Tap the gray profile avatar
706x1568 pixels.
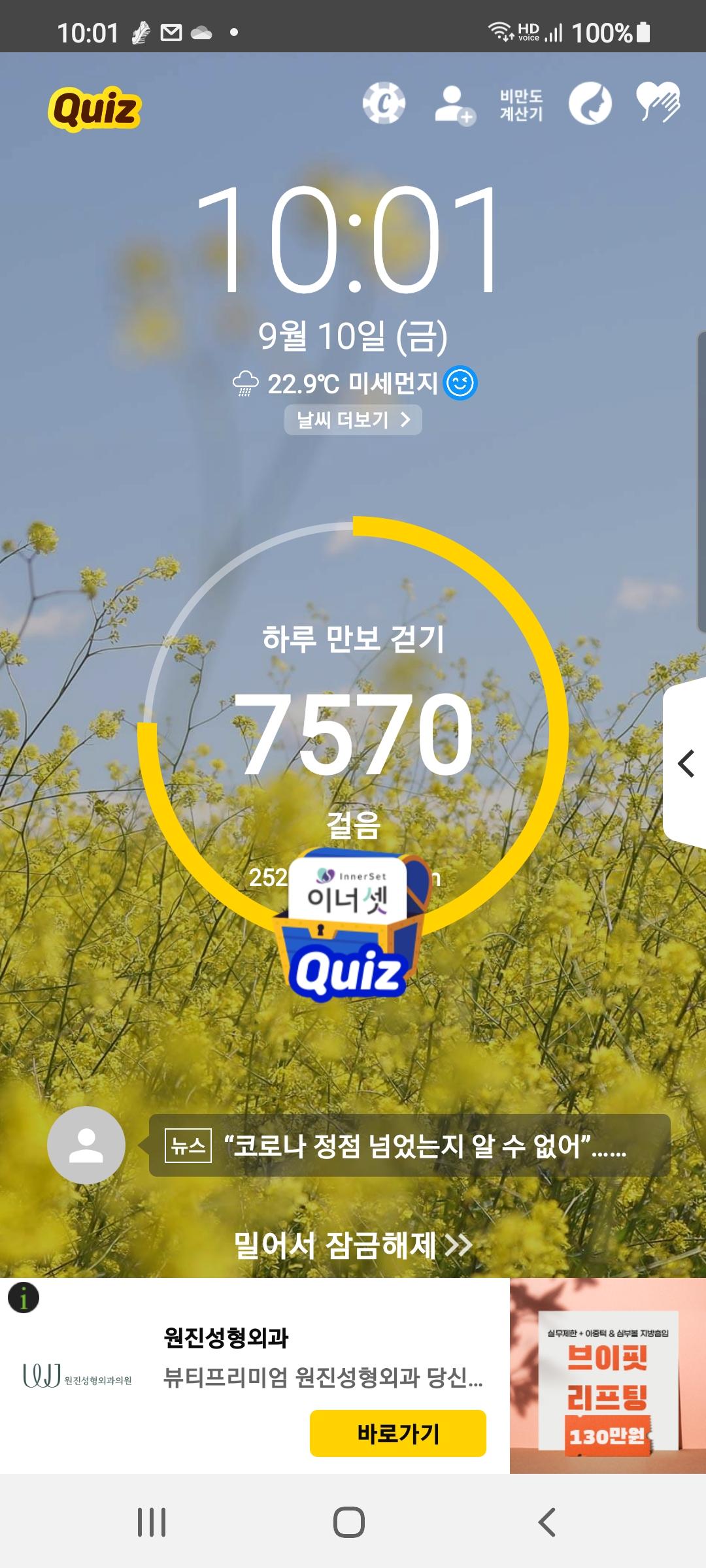[x=86, y=1145]
